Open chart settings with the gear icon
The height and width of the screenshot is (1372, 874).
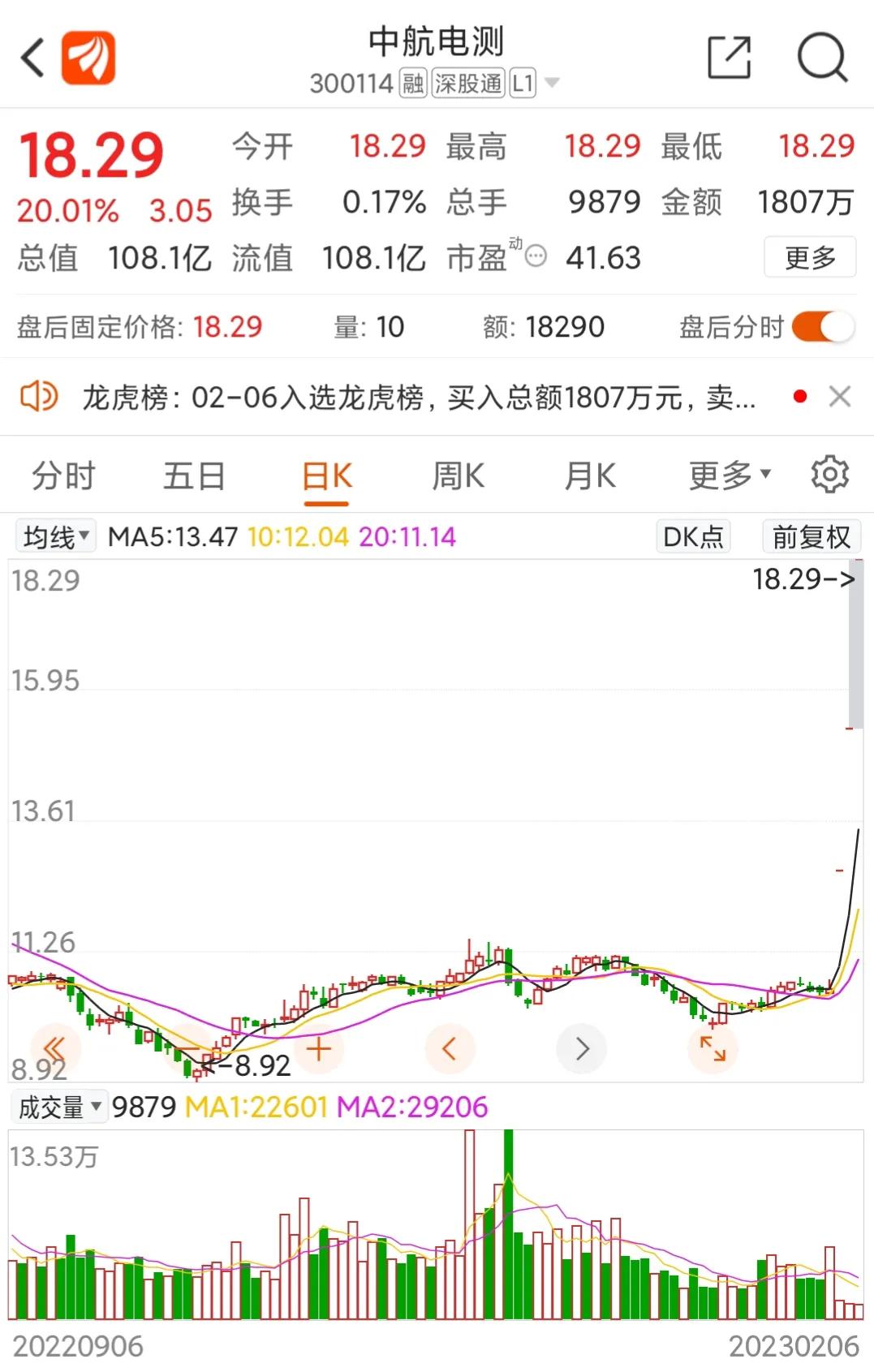click(x=829, y=475)
